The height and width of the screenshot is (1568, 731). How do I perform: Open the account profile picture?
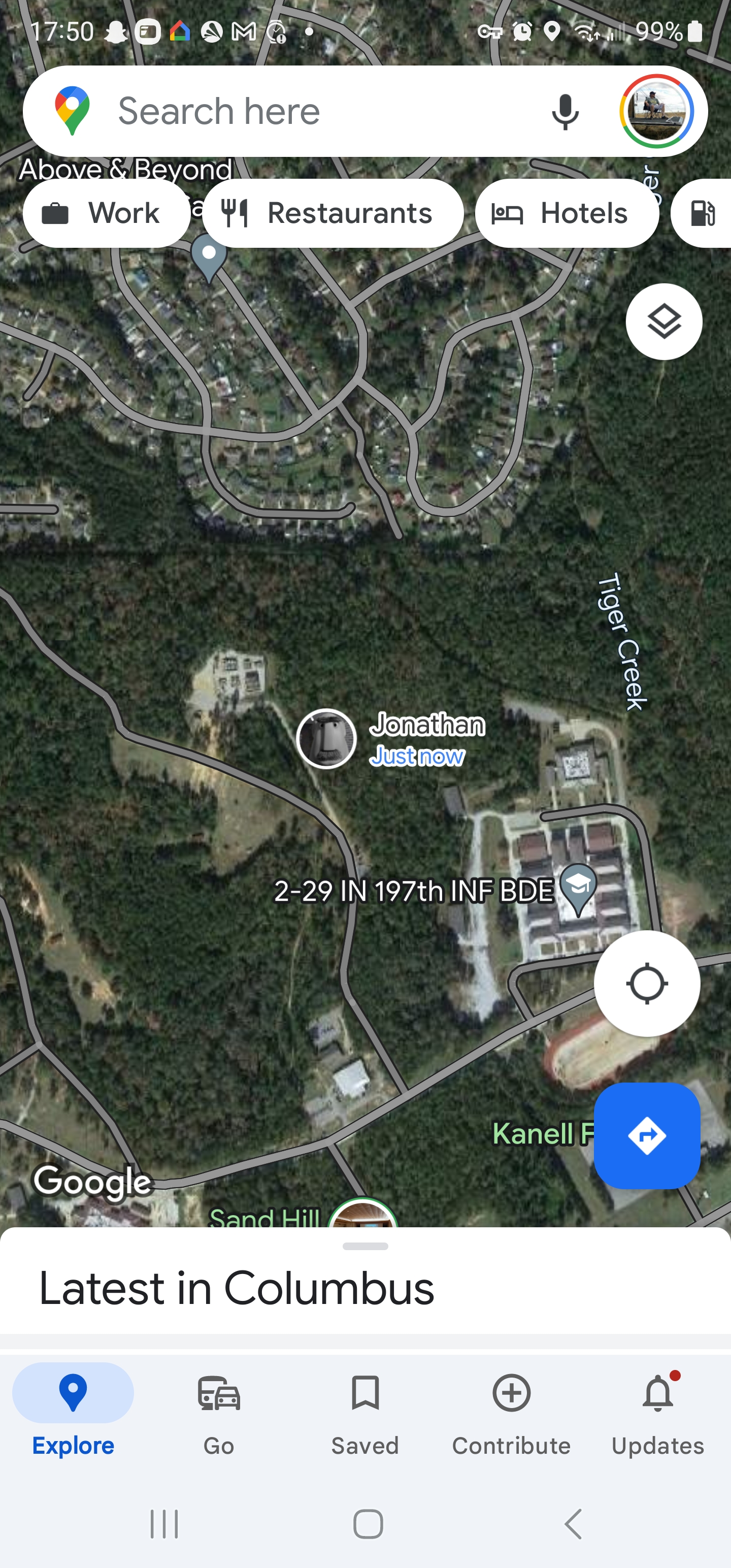[x=656, y=111]
